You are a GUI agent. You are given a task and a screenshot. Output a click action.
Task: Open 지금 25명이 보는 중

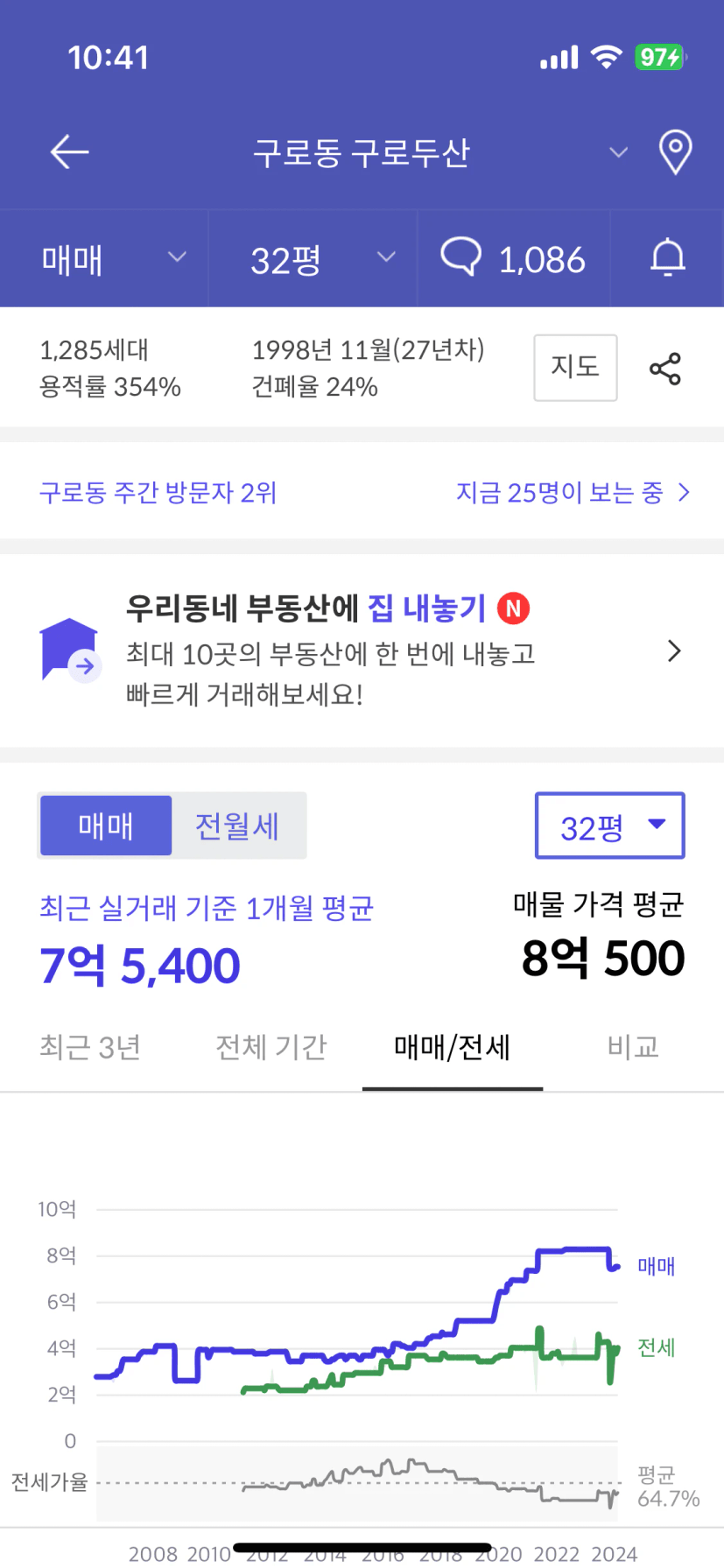point(573,492)
